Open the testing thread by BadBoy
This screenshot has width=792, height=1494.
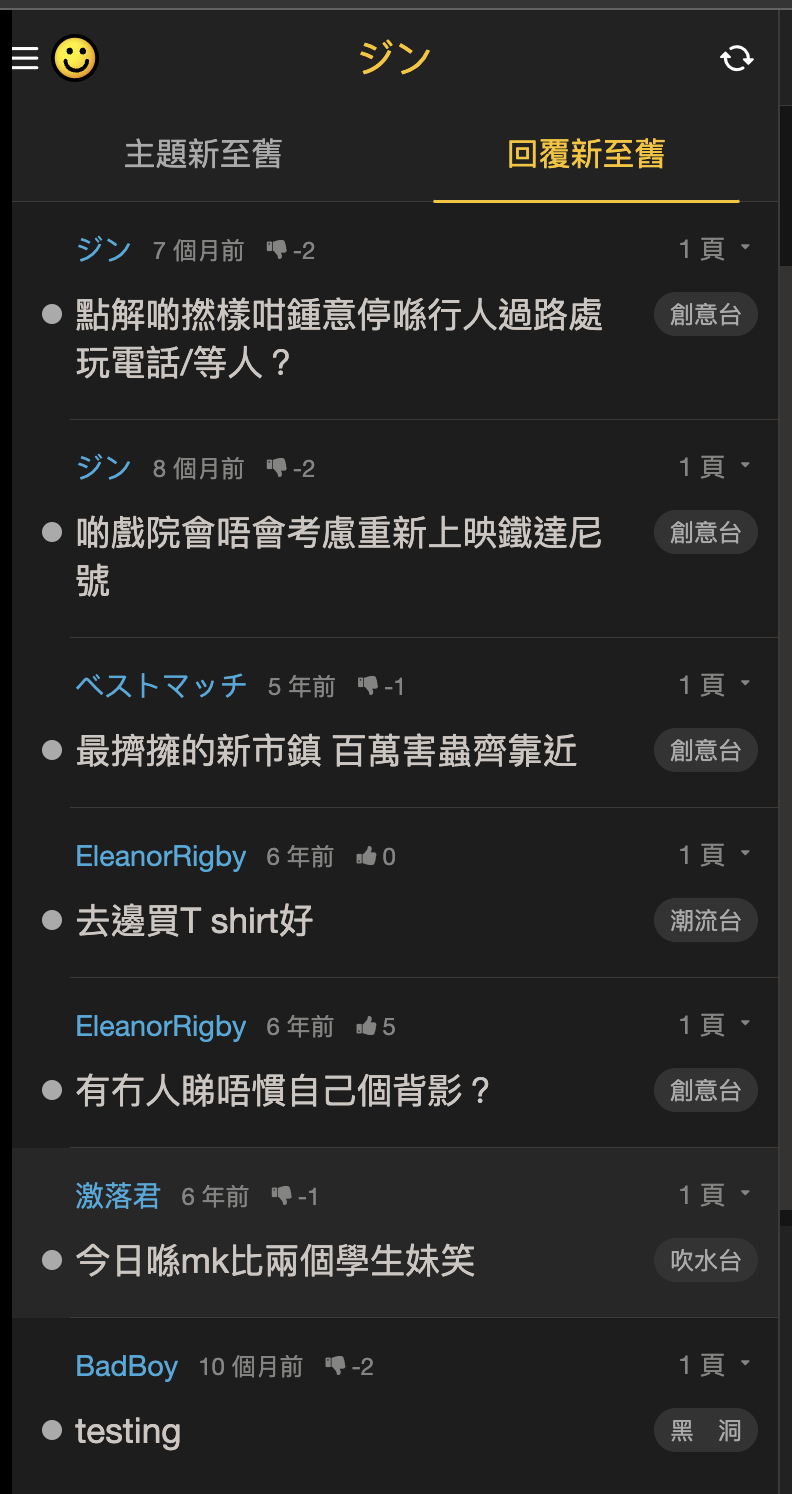128,1430
